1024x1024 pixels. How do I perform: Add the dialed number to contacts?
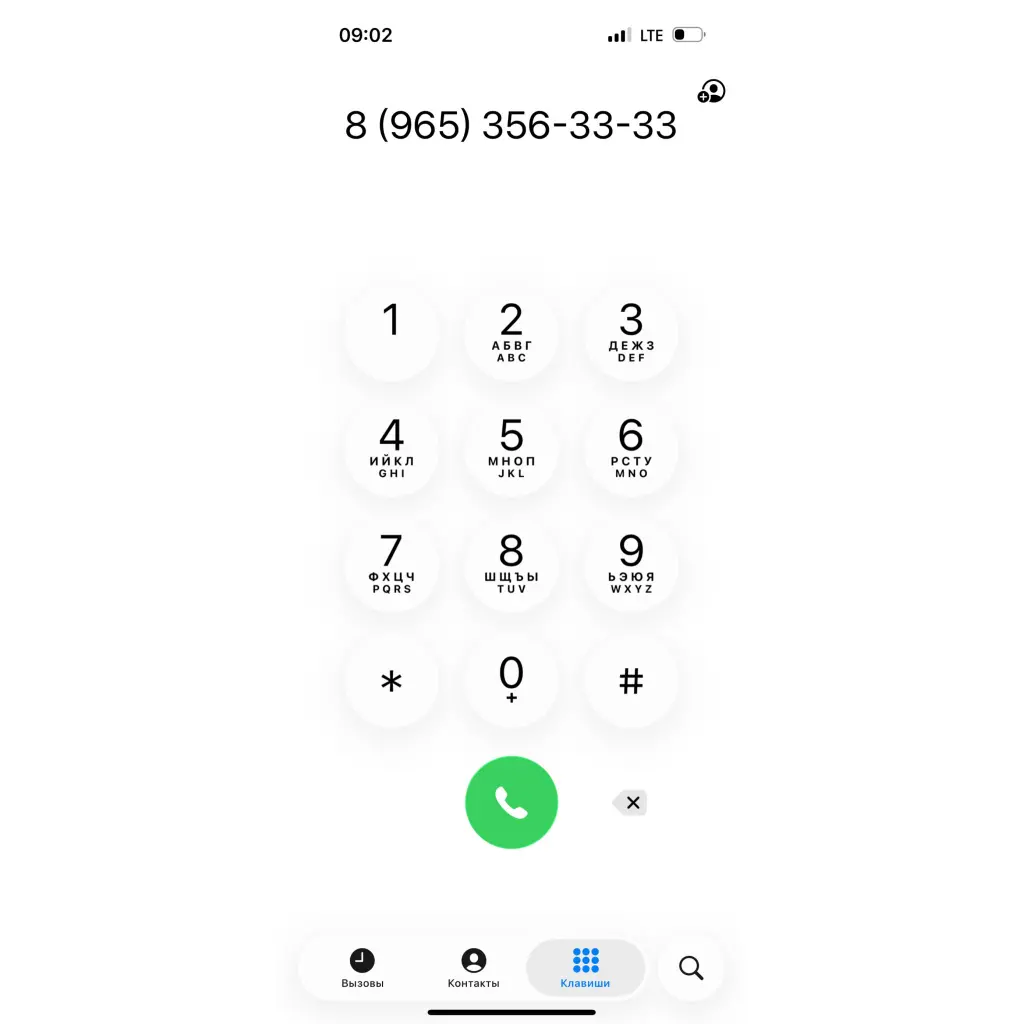pyautogui.click(x=711, y=92)
